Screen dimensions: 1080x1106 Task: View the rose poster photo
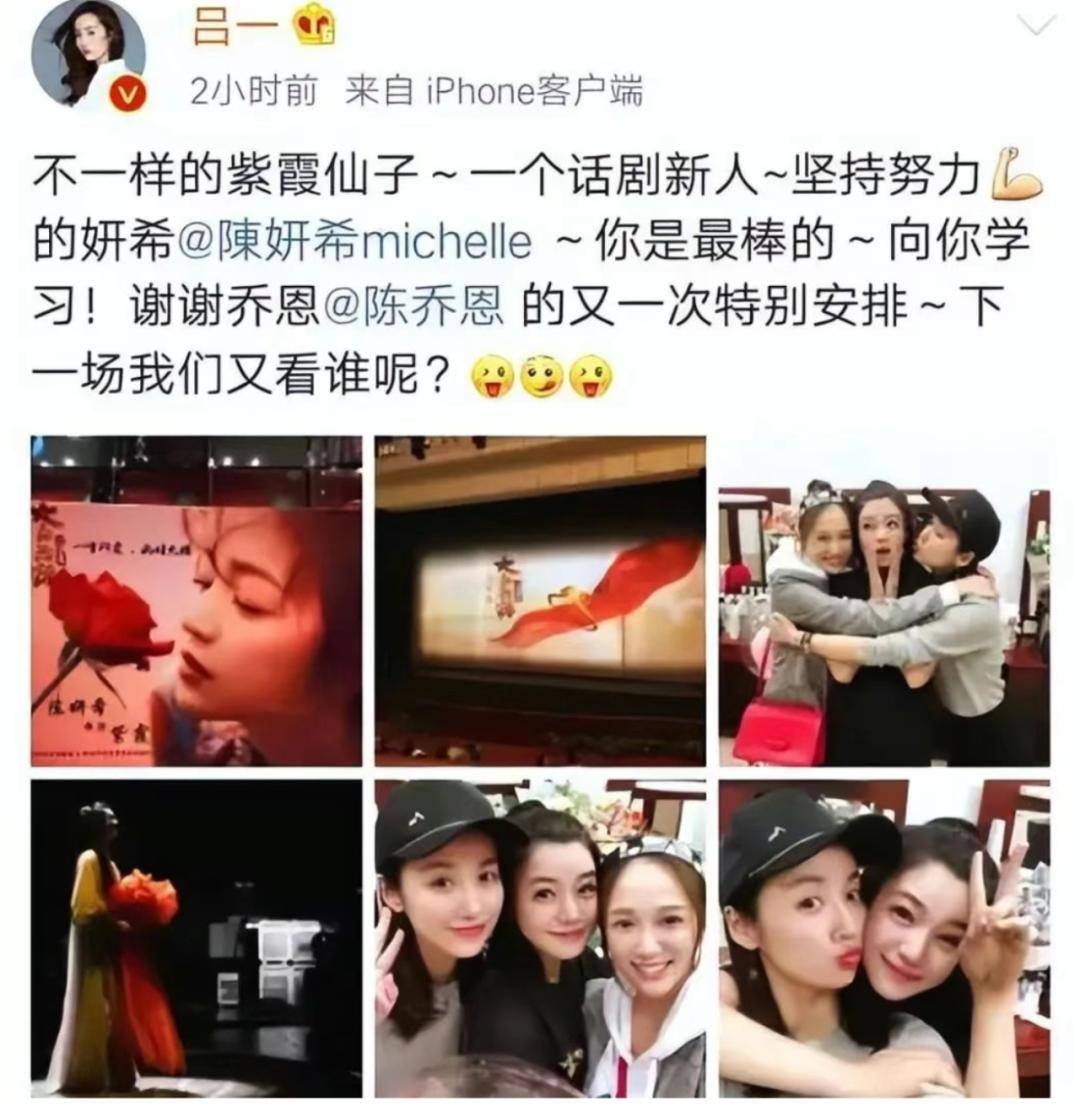tap(196, 601)
